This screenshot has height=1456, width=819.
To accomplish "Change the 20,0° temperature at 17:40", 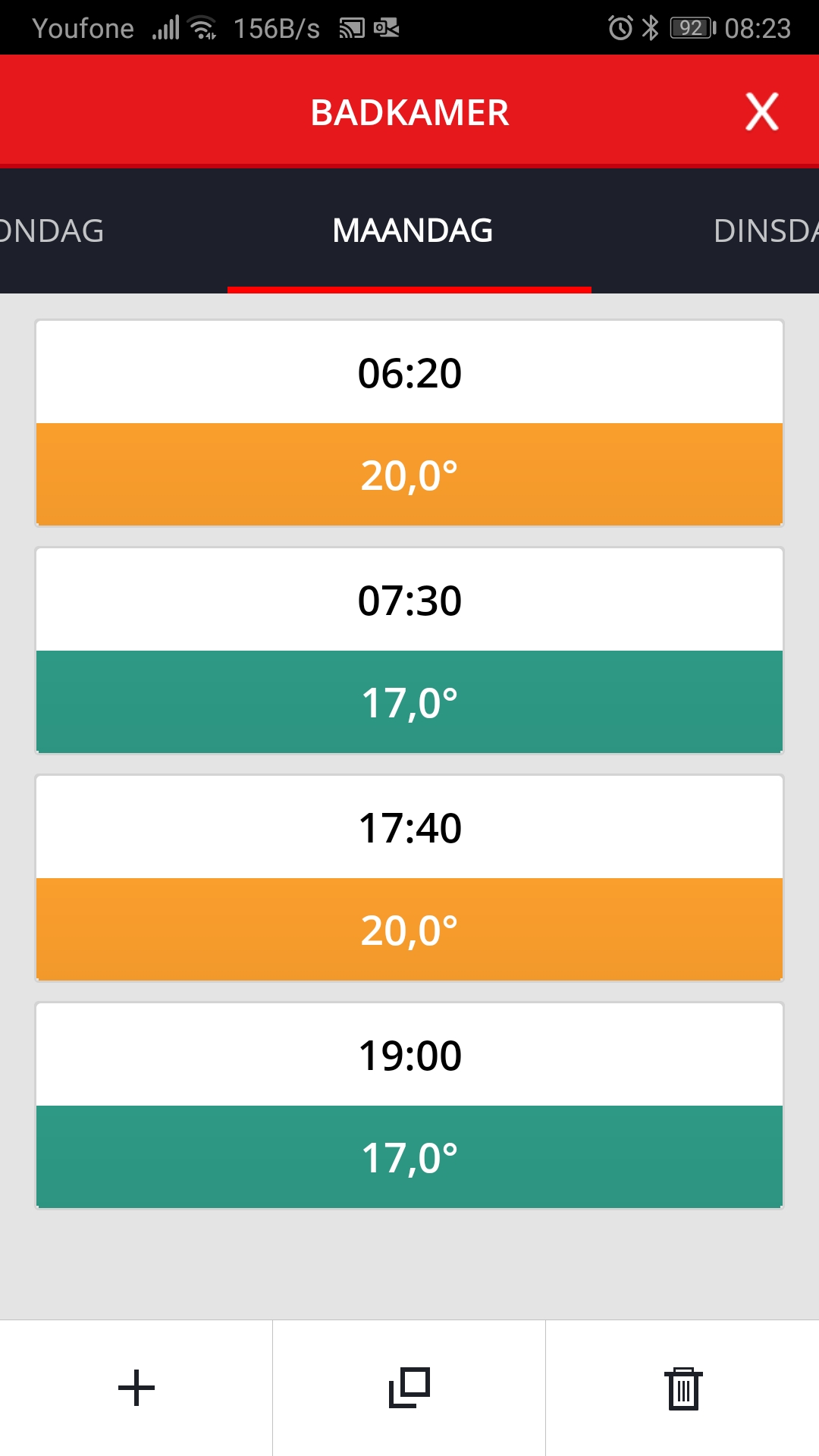I will click(409, 930).
